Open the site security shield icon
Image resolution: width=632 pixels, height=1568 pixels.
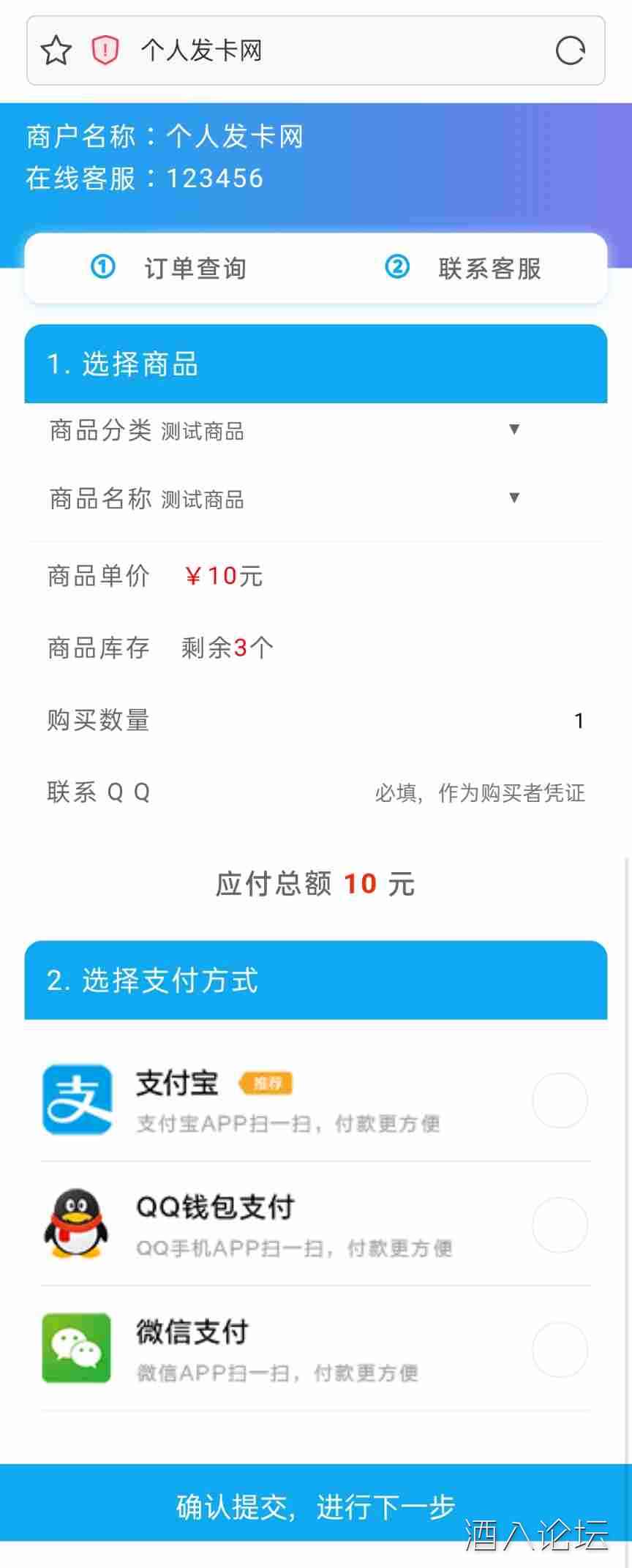pos(105,50)
